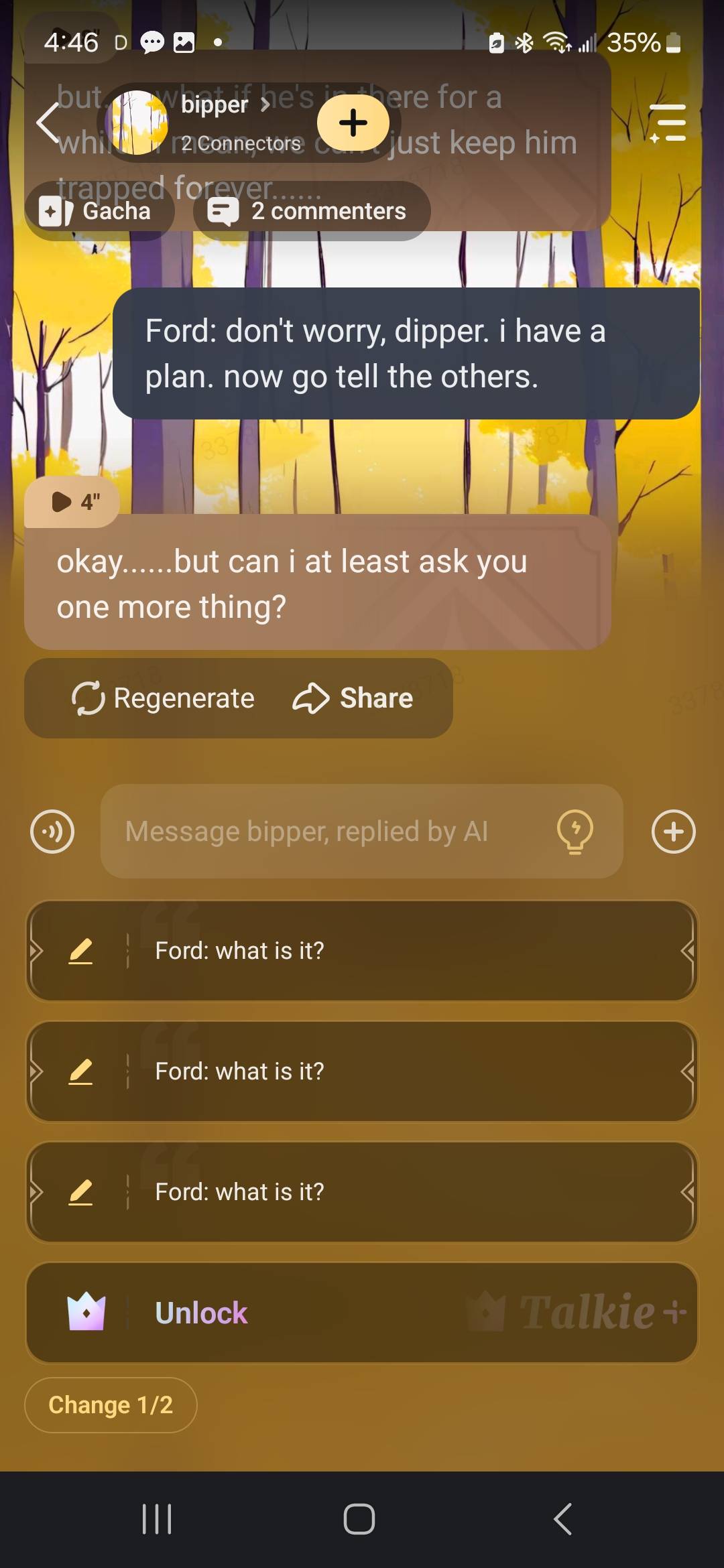Go back using the top-left arrow
The height and width of the screenshot is (1568, 724).
click(48, 123)
